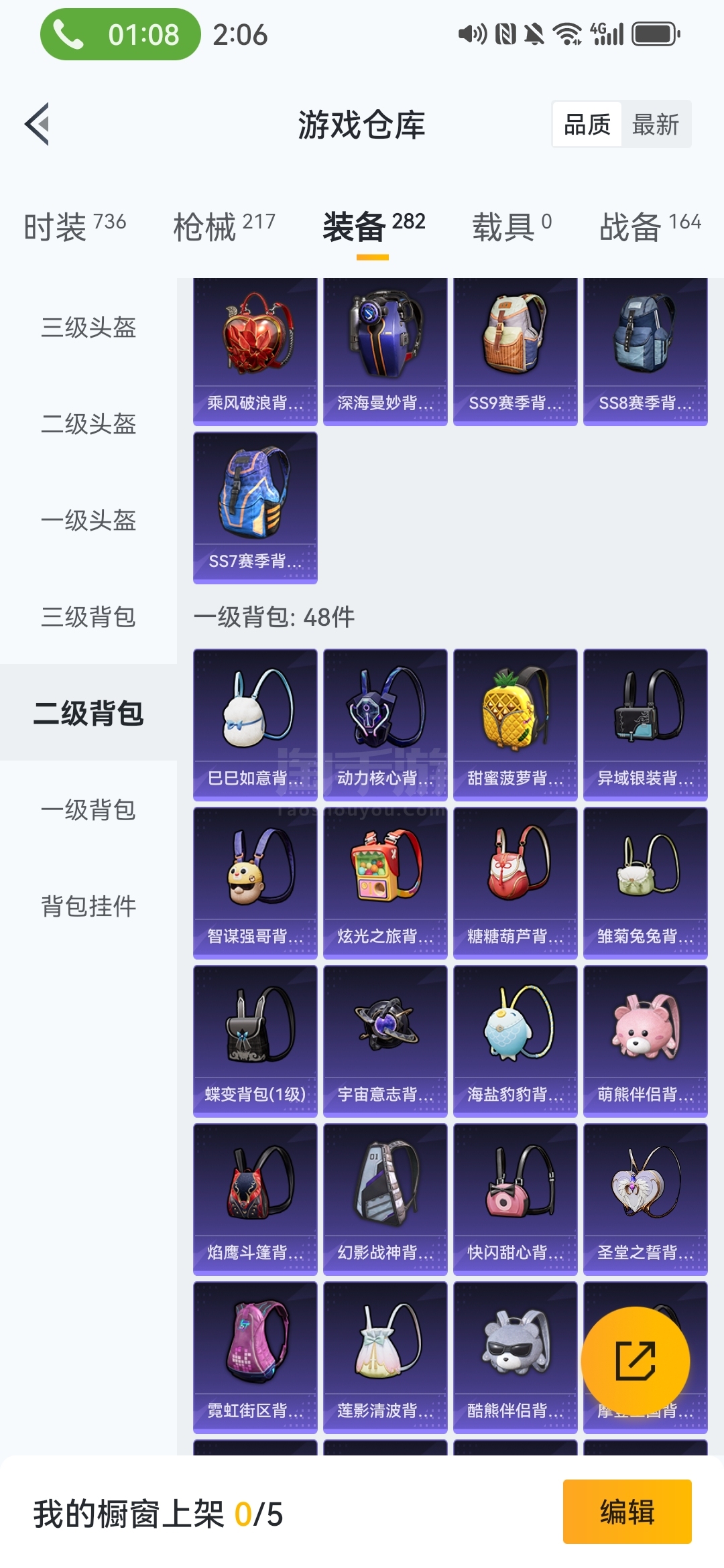
Task: Switch to the 枪械 tab
Action: tap(224, 226)
